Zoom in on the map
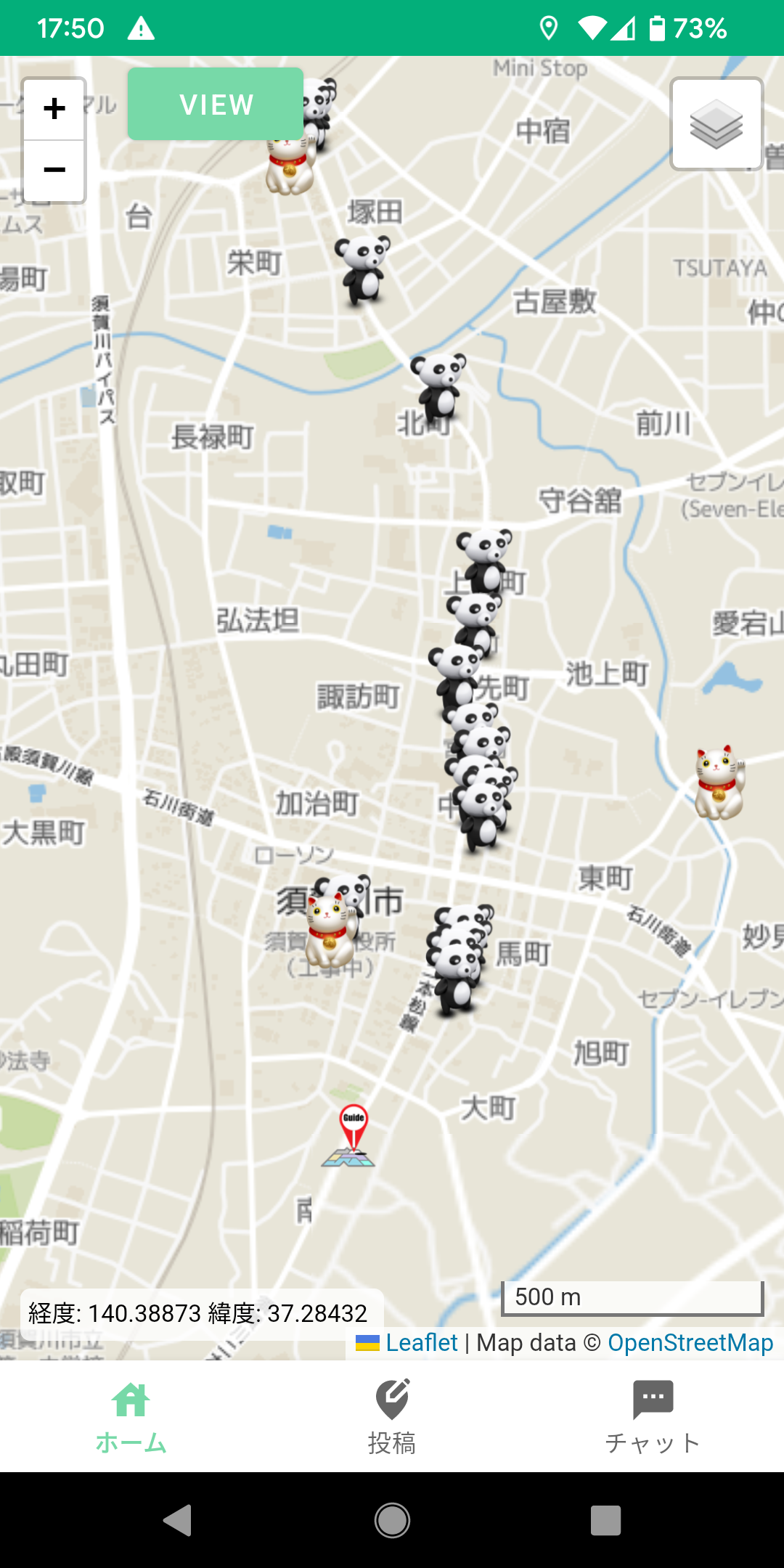Viewport: 784px width, 1568px height. [x=54, y=109]
